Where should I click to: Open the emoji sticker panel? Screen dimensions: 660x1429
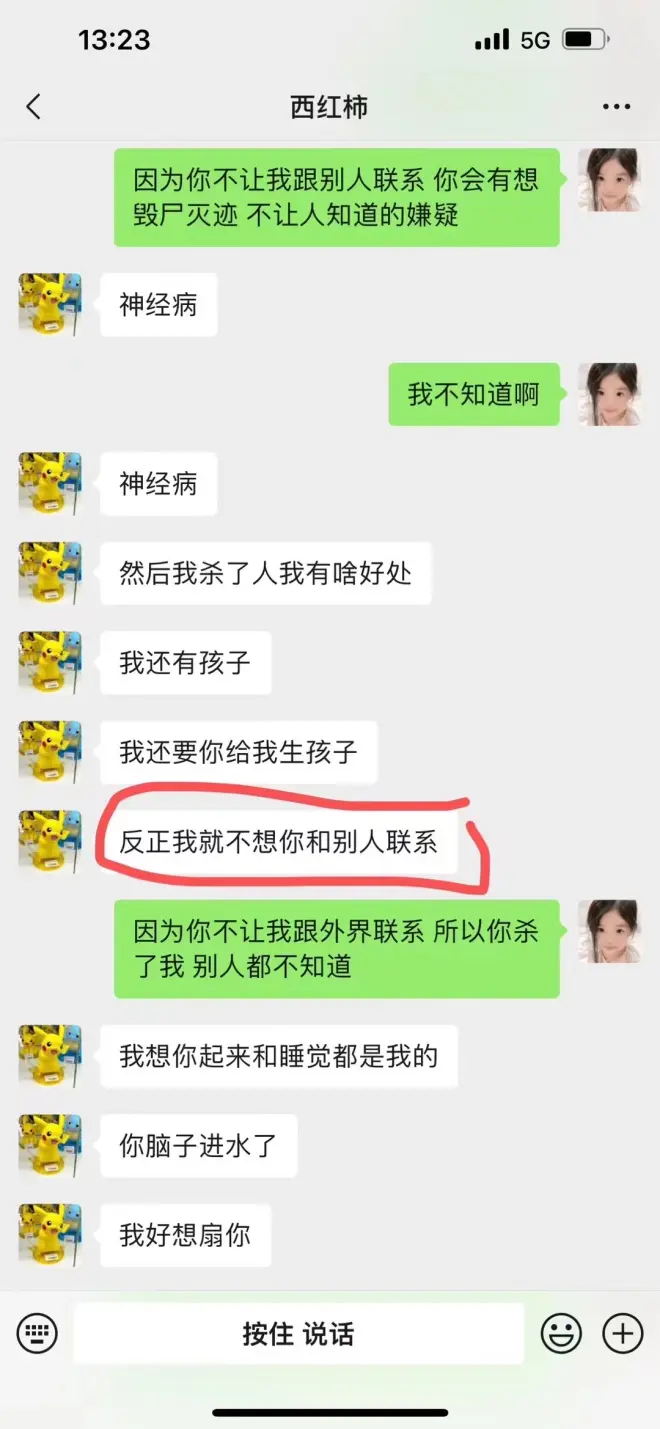click(562, 1333)
